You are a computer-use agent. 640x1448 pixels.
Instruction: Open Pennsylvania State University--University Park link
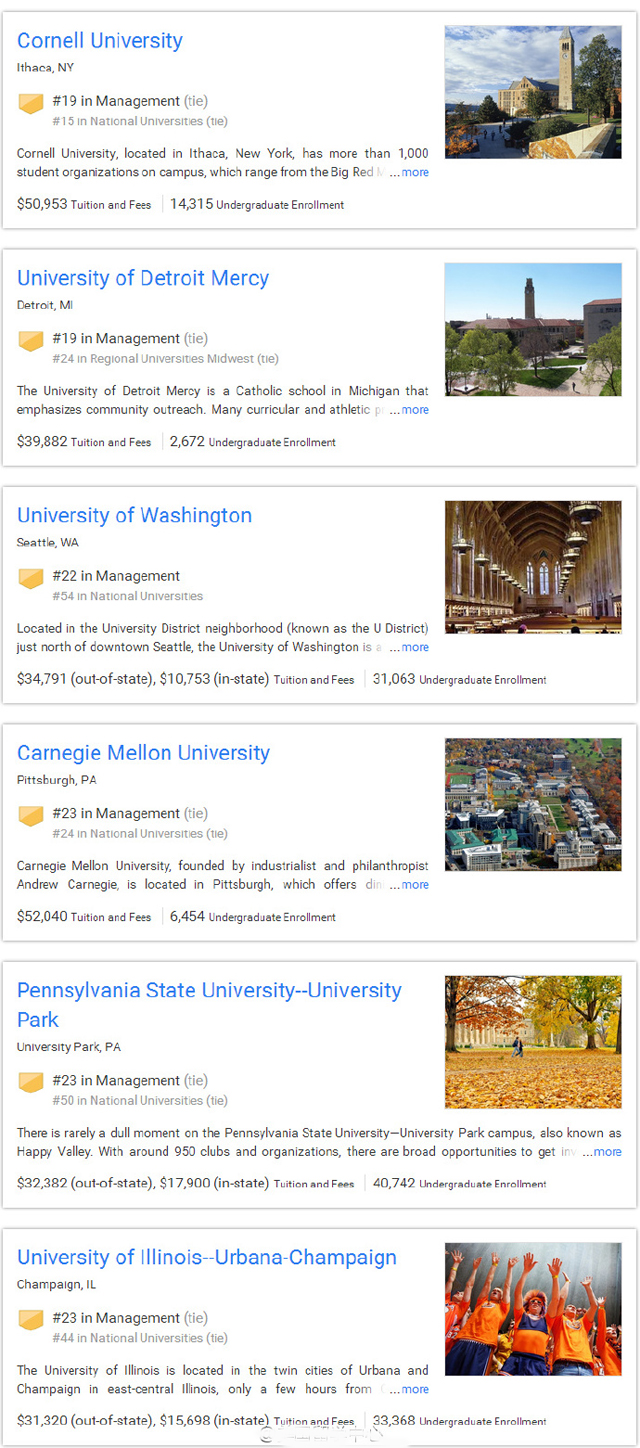(209, 991)
